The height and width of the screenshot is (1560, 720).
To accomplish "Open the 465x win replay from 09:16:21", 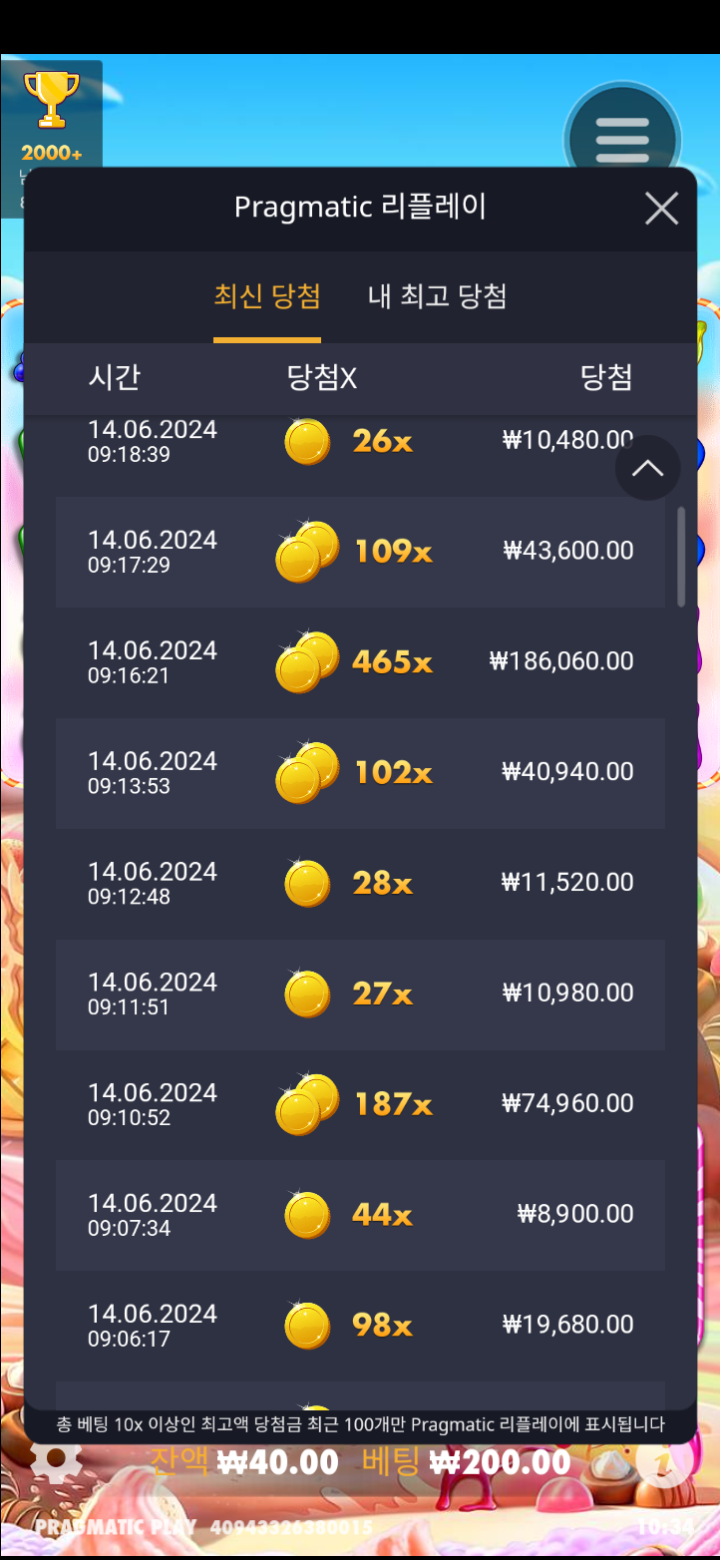I will click(360, 662).
